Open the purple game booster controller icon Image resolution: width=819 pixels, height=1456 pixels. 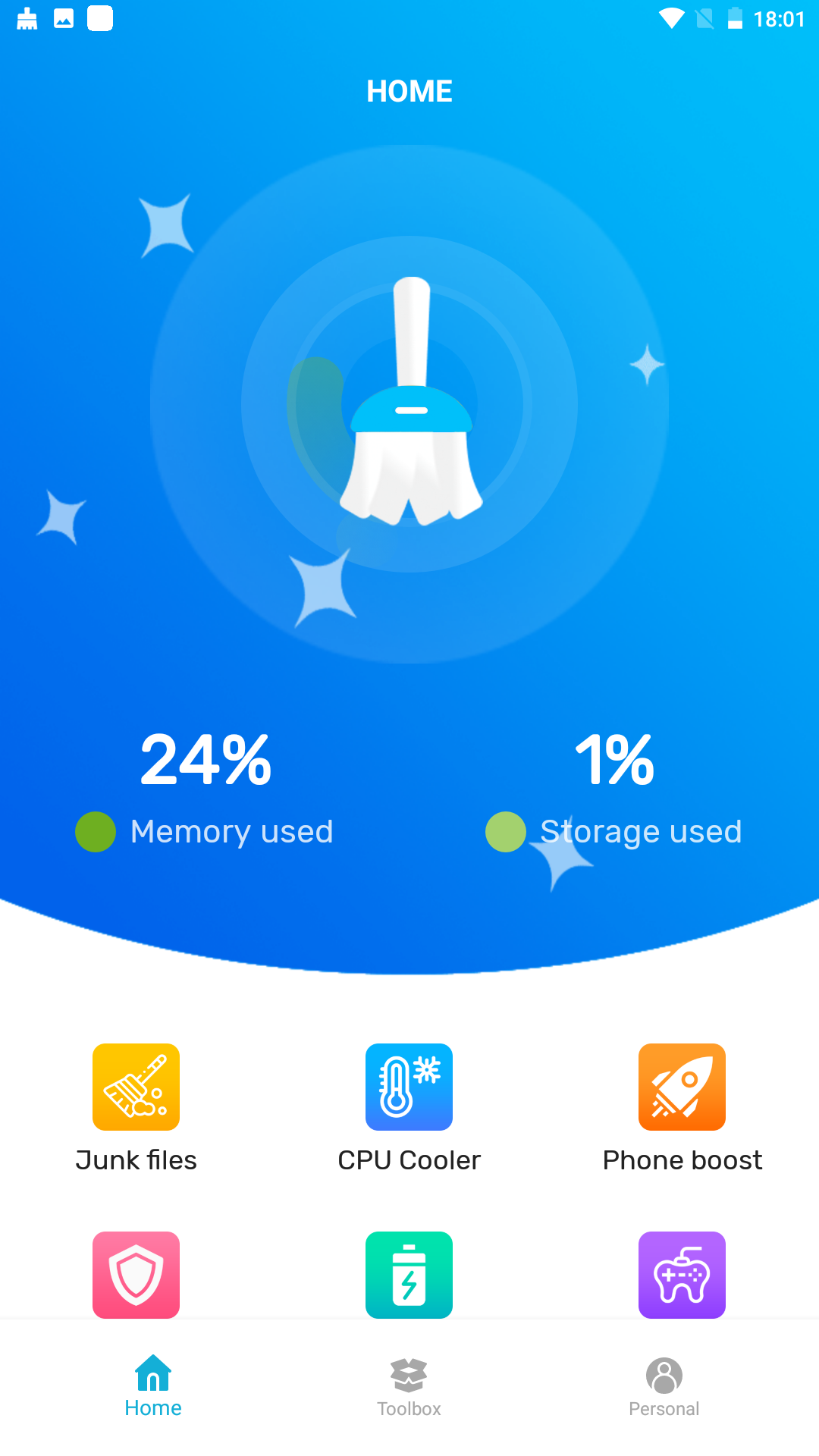coord(682,1275)
